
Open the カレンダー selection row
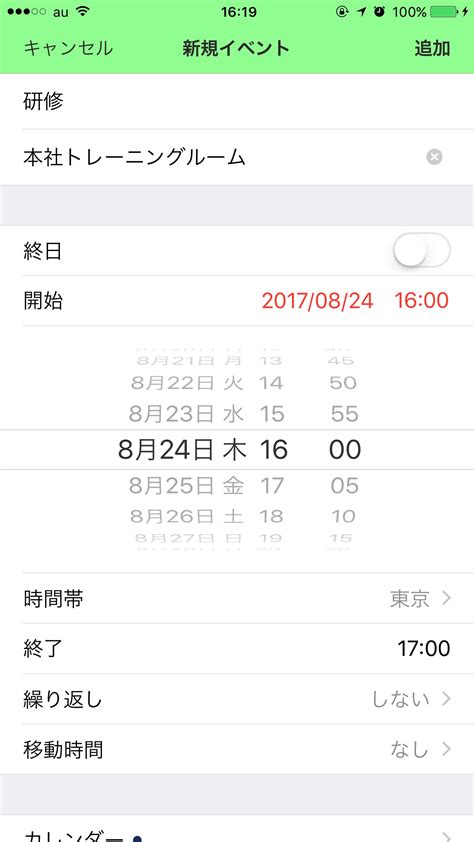pos(237,830)
